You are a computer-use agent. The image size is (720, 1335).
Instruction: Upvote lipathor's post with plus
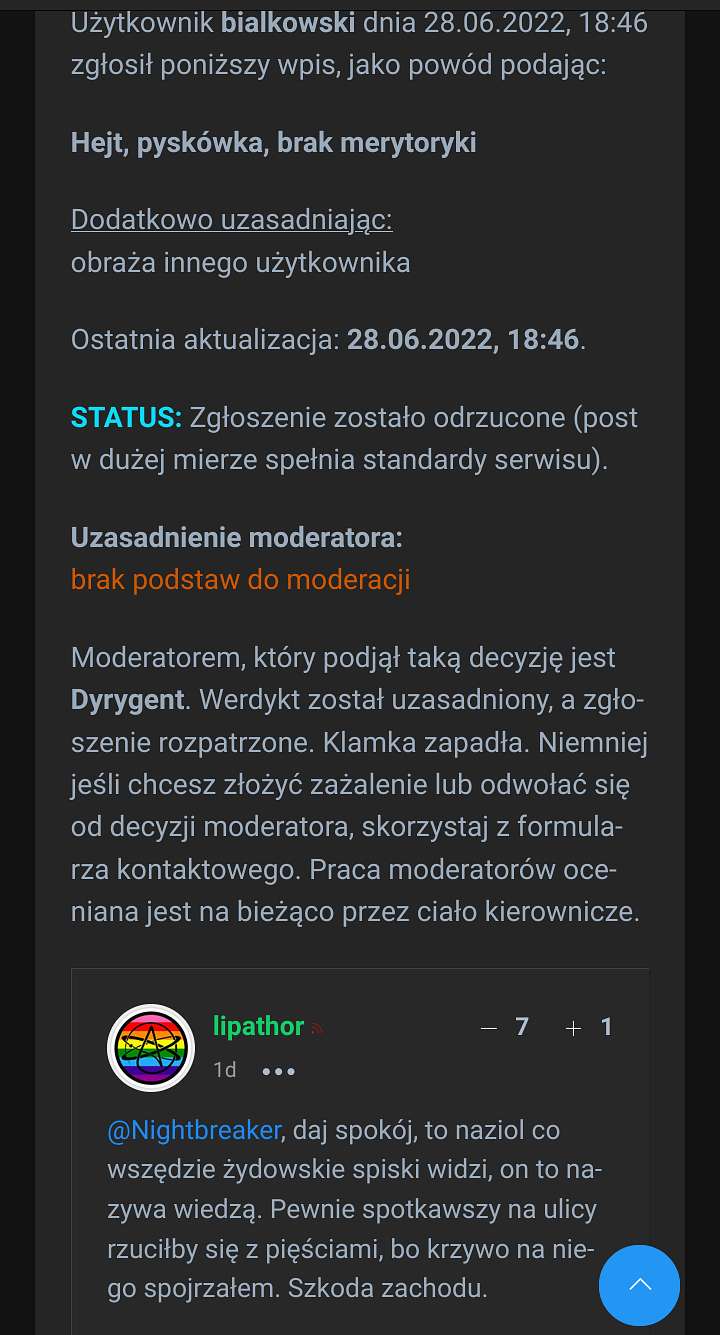pos(573,1028)
